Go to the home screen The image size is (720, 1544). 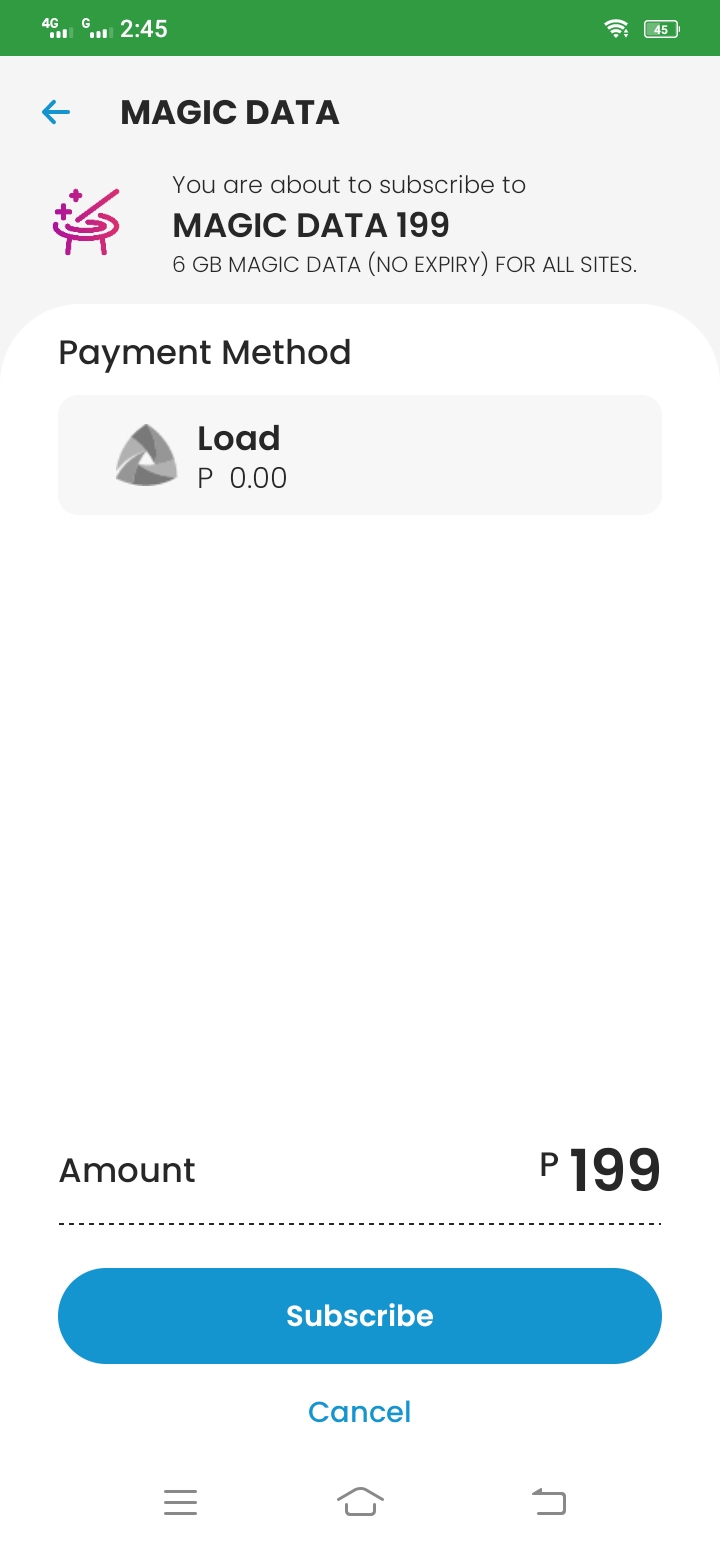coord(360,1502)
